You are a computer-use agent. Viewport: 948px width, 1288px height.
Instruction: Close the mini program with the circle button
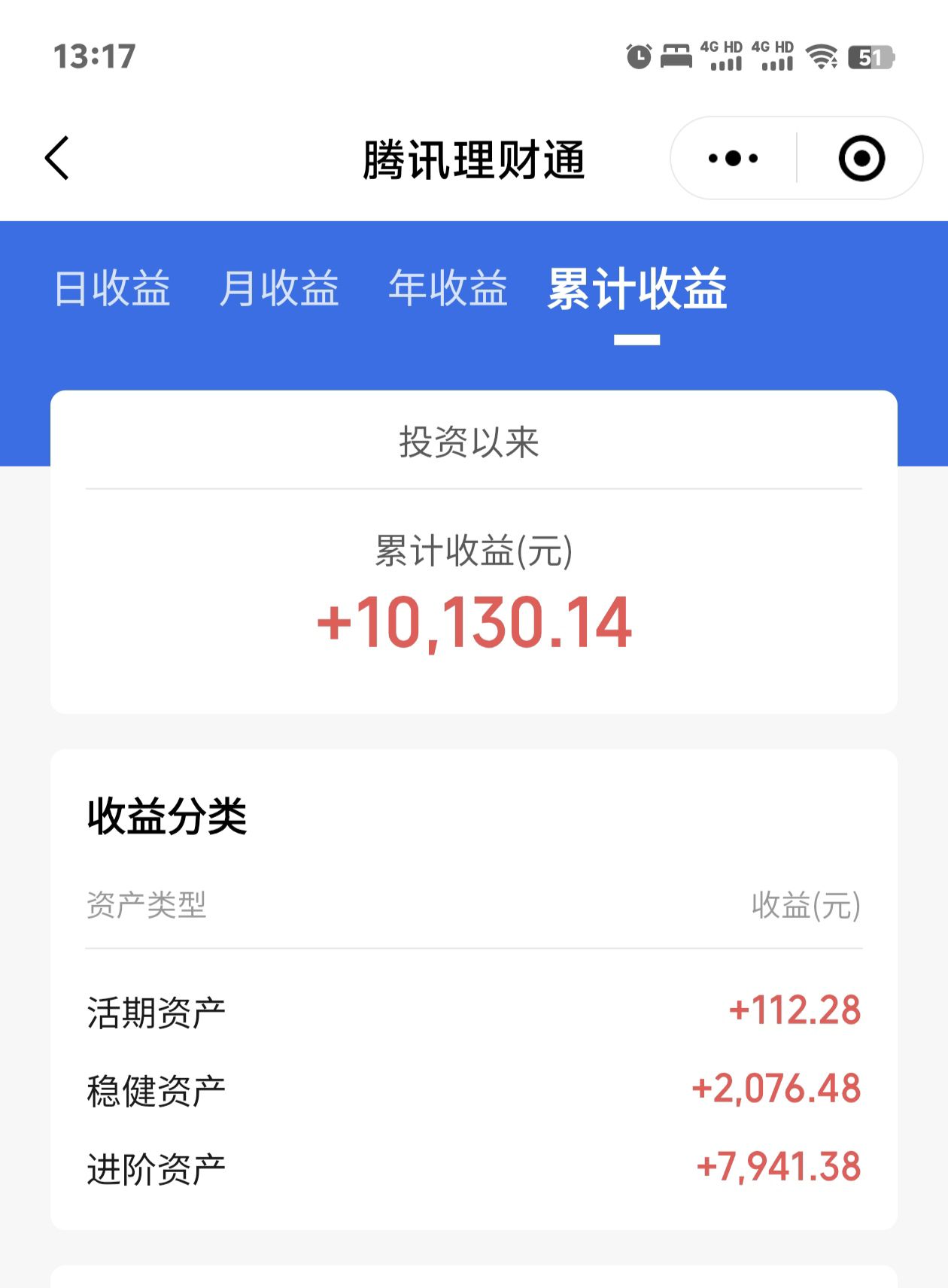tap(861, 158)
